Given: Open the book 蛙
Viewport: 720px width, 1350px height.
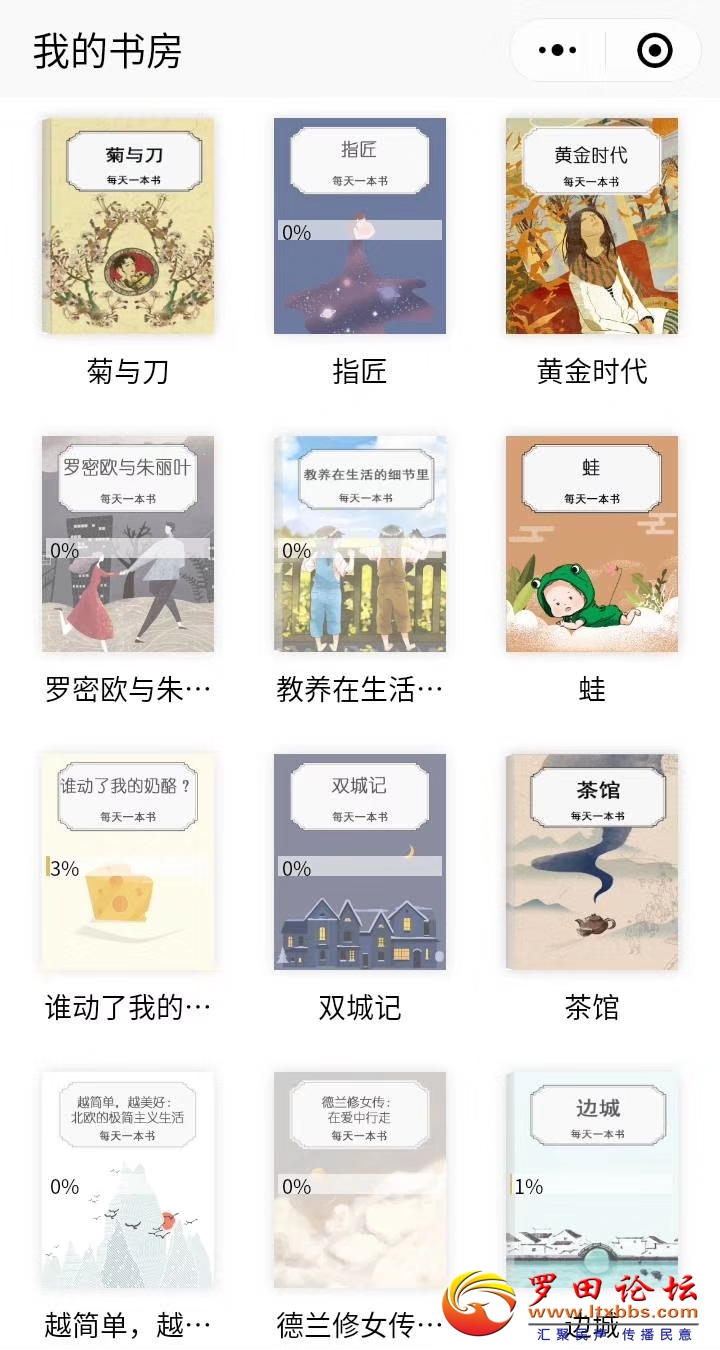Looking at the screenshot, I should point(592,545).
